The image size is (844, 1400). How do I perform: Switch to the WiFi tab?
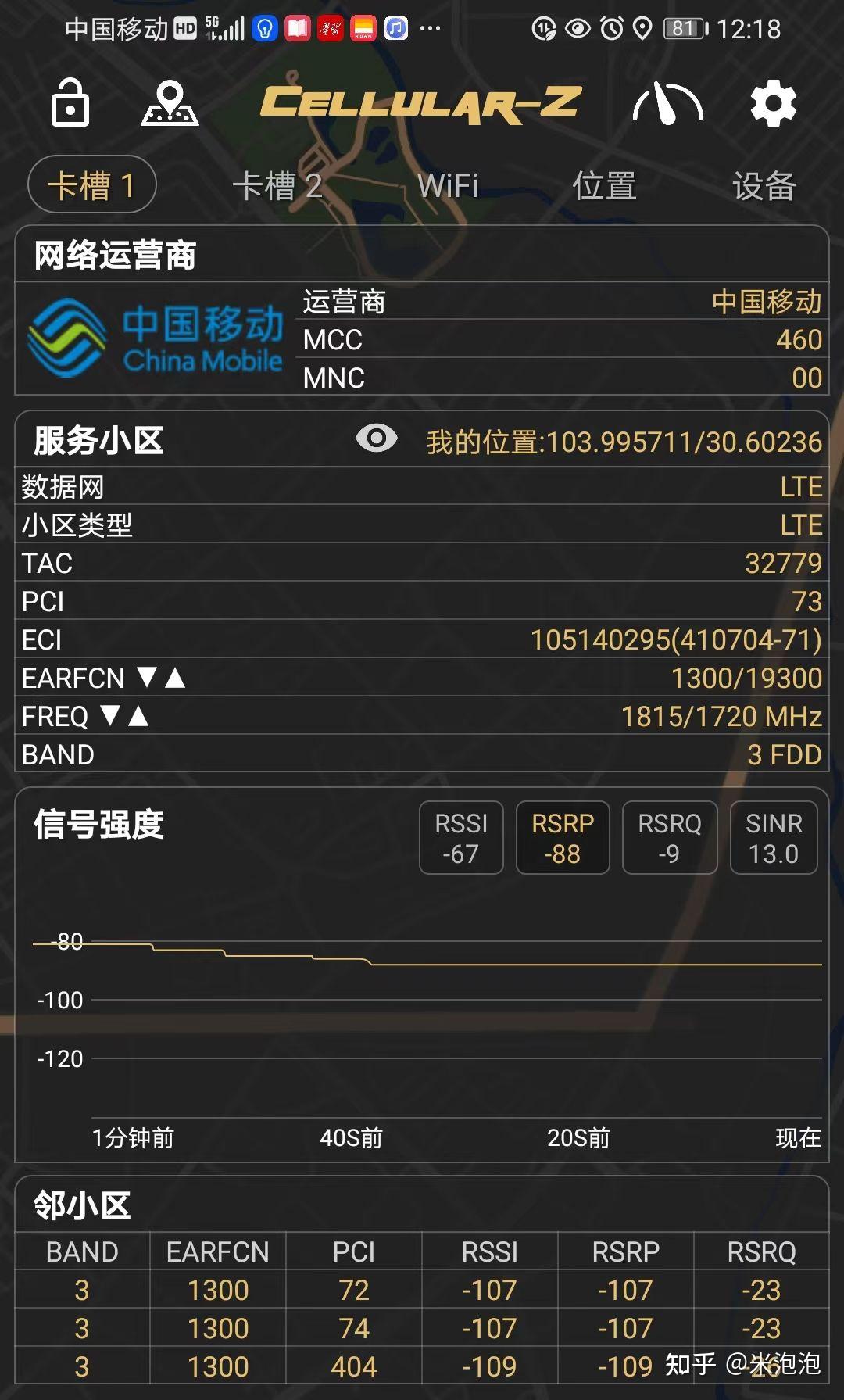pyautogui.click(x=448, y=186)
